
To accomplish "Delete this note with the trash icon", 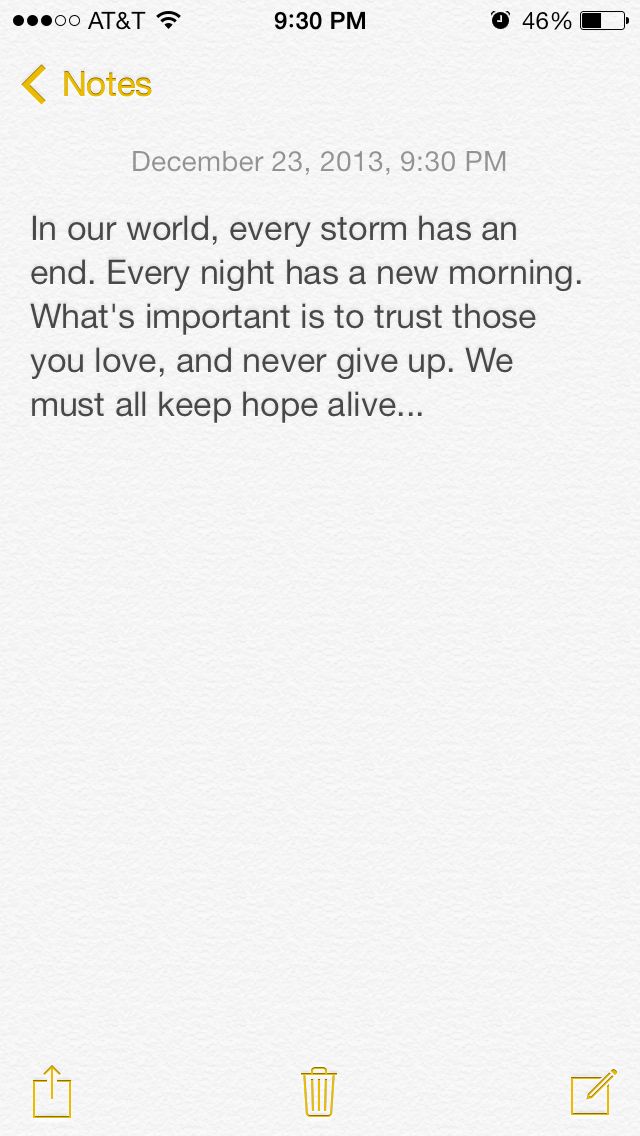I will point(319,1091).
